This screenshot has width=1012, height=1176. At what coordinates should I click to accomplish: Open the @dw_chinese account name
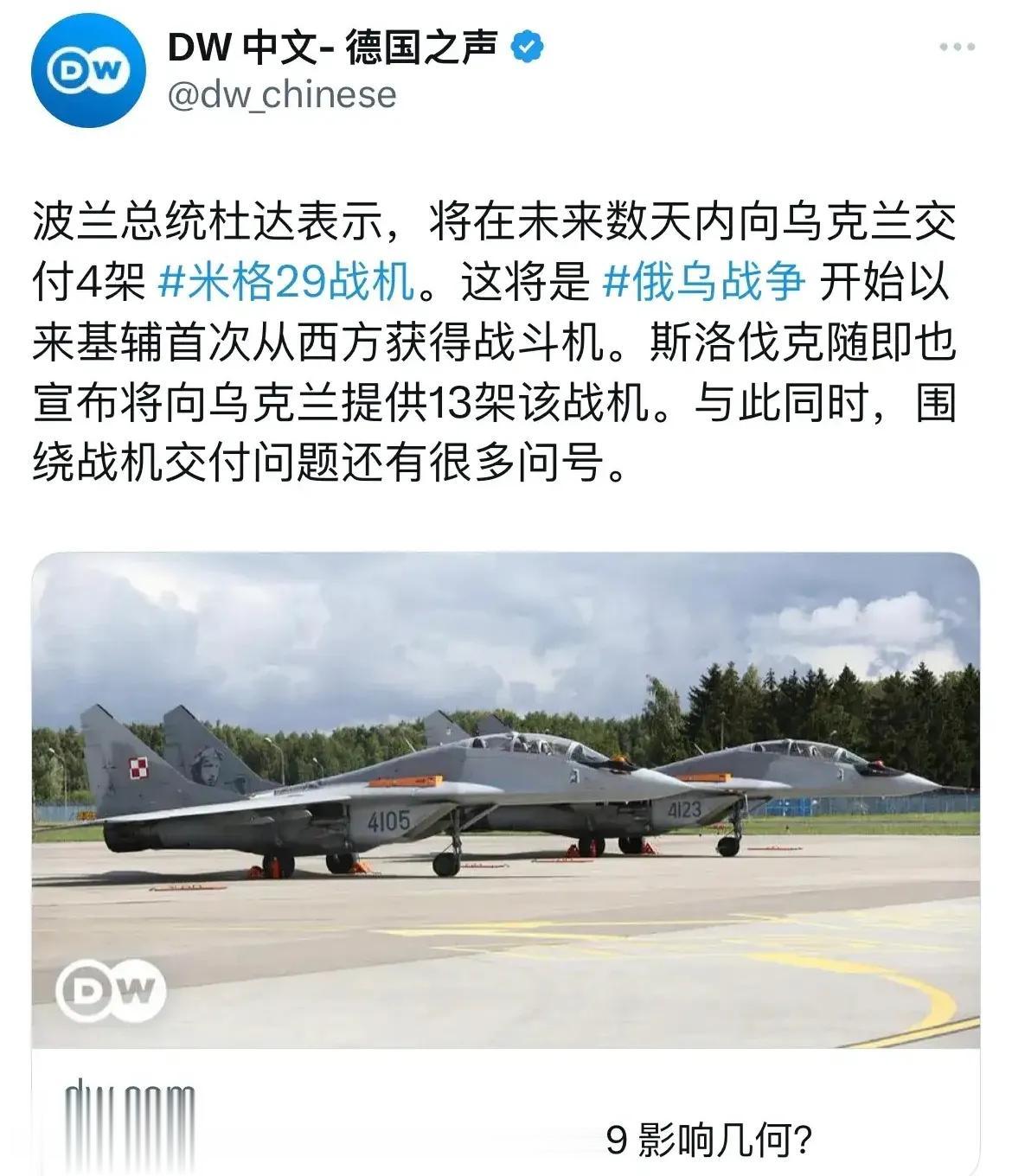point(281,95)
